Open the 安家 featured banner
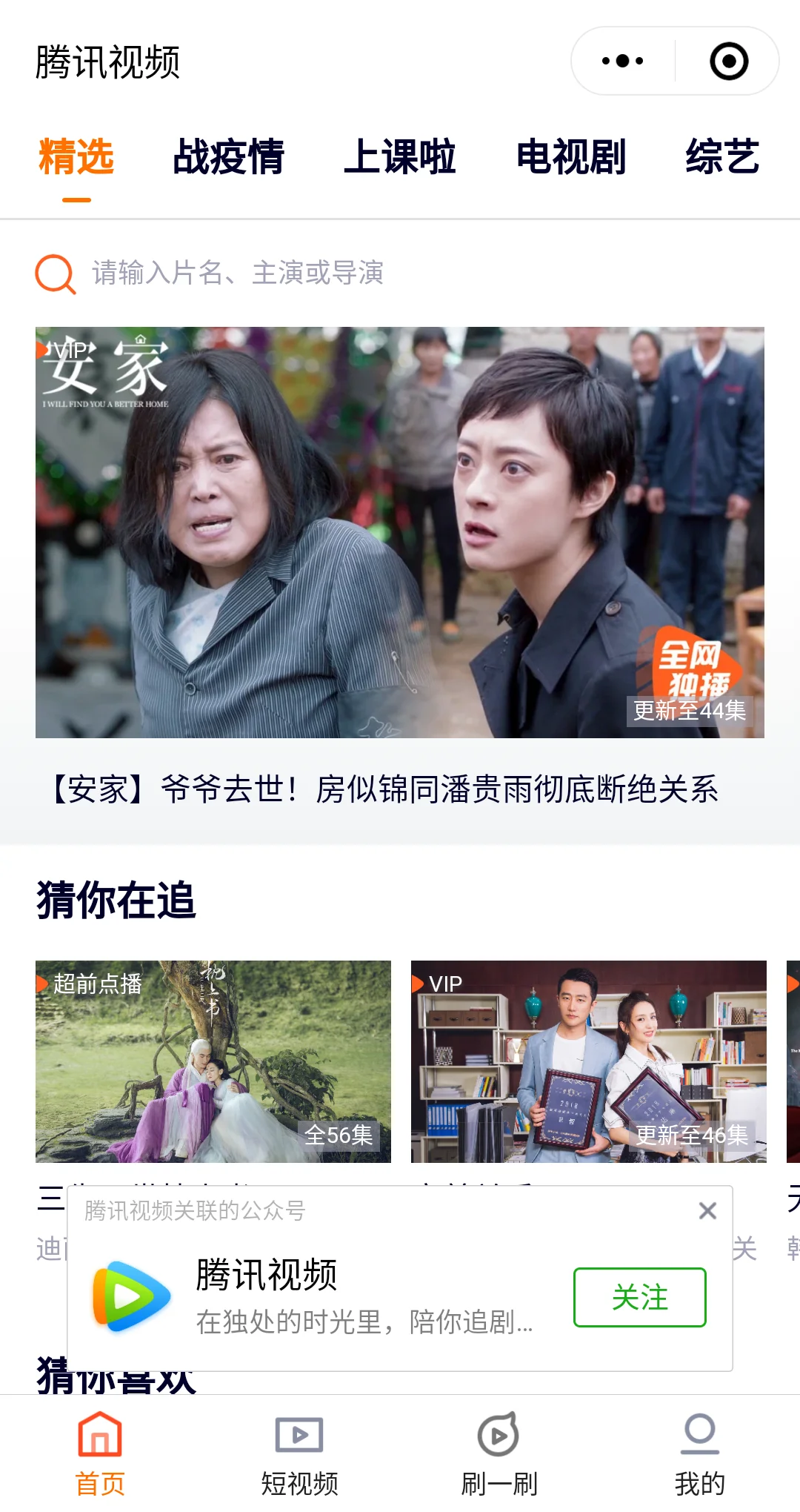The width and height of the screenshot is (800, 1512). [x=400, y=532]
